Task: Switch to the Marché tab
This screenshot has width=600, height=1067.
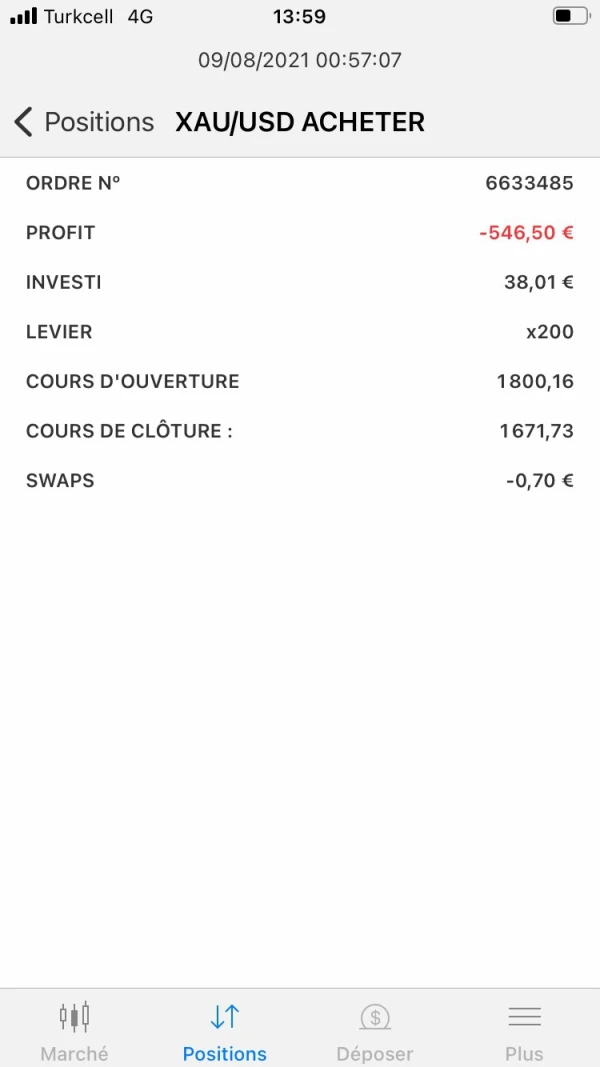Action: 74,1030
